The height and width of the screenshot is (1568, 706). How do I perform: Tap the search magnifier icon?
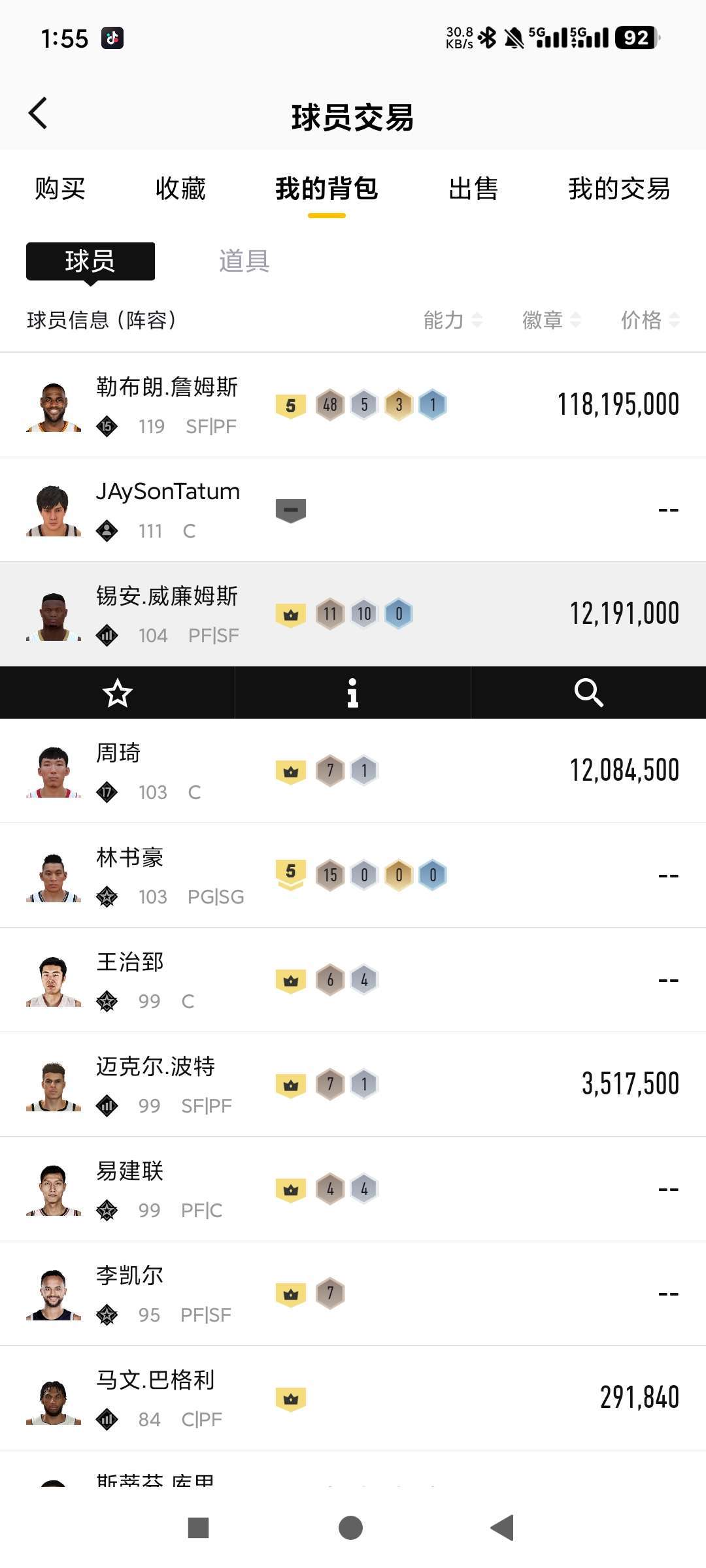point(588,693)
